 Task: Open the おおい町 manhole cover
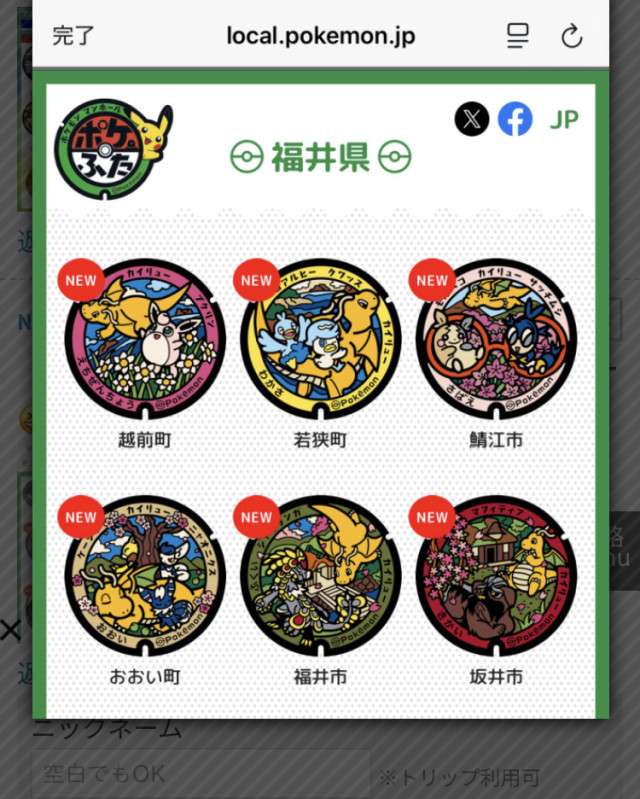click(145, 577)
